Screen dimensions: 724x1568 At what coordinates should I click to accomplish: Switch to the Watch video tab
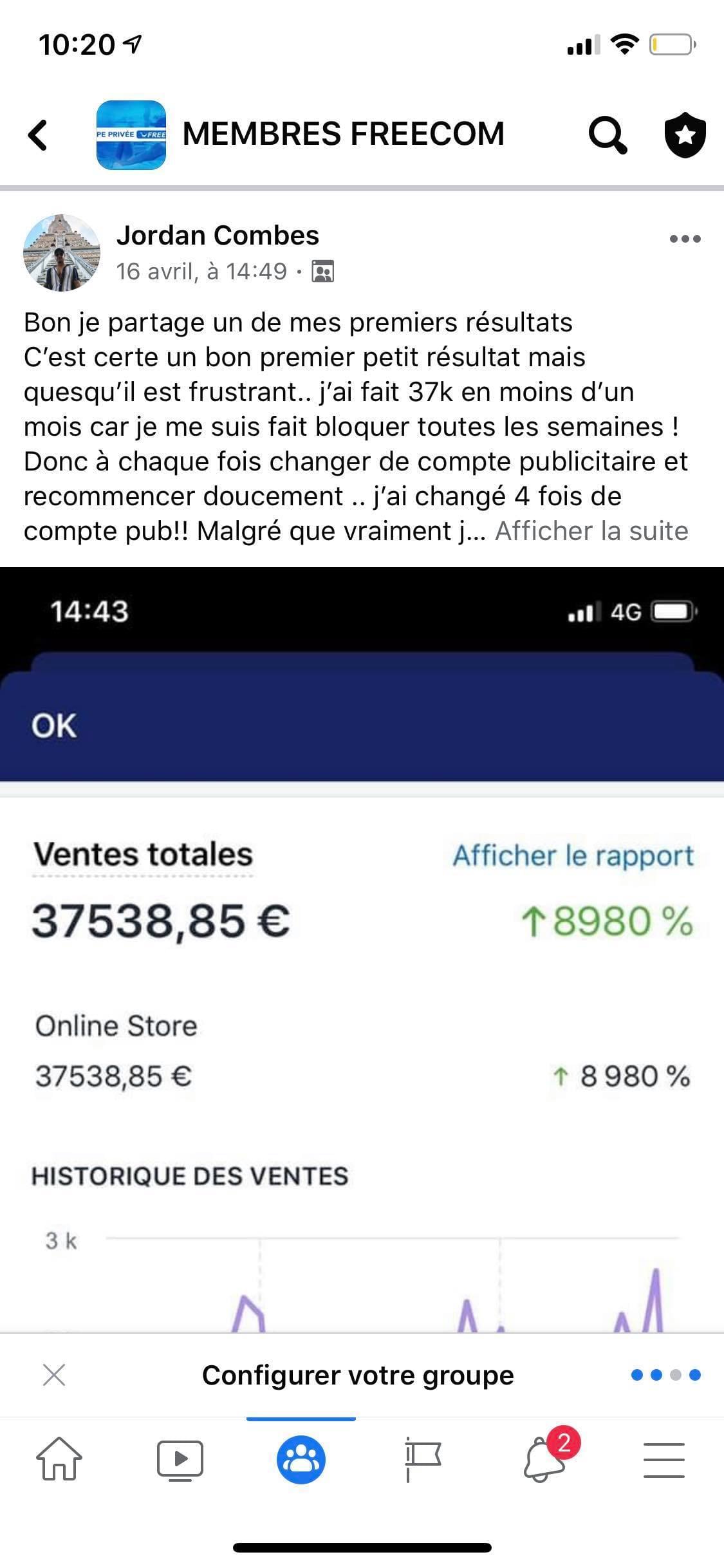click(x=180, y=1459)
